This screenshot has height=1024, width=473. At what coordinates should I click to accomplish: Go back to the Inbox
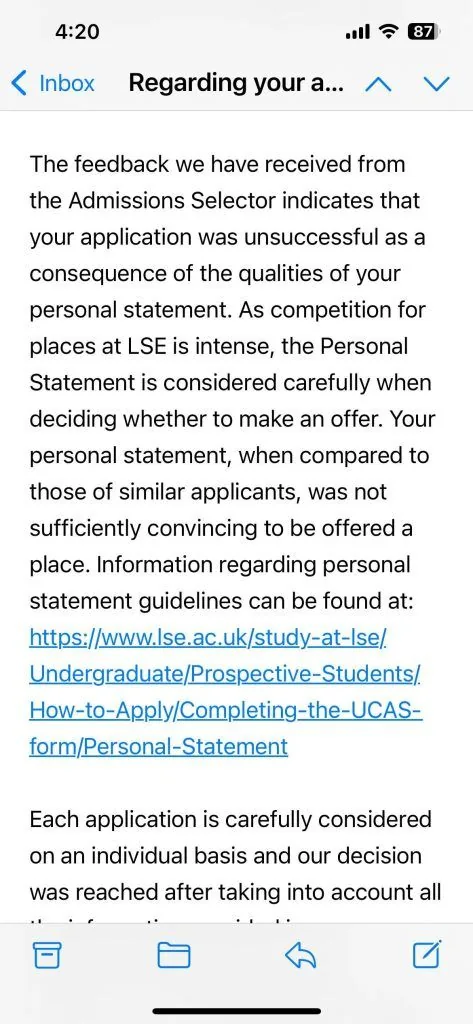pyautogui.click(x=53, y=84)
